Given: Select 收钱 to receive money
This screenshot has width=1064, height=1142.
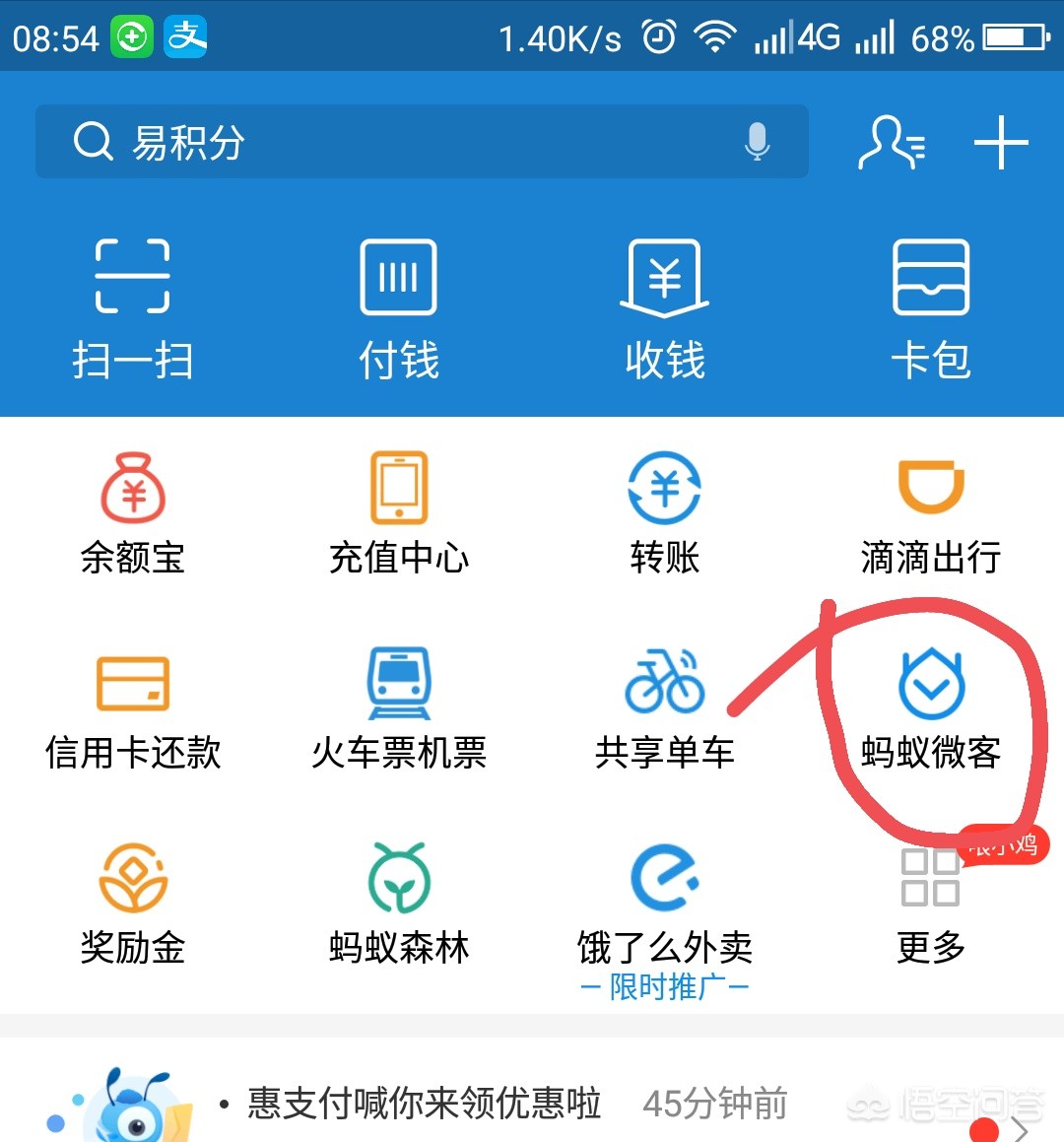Looking at the screenshot, I should click(665, 305).
